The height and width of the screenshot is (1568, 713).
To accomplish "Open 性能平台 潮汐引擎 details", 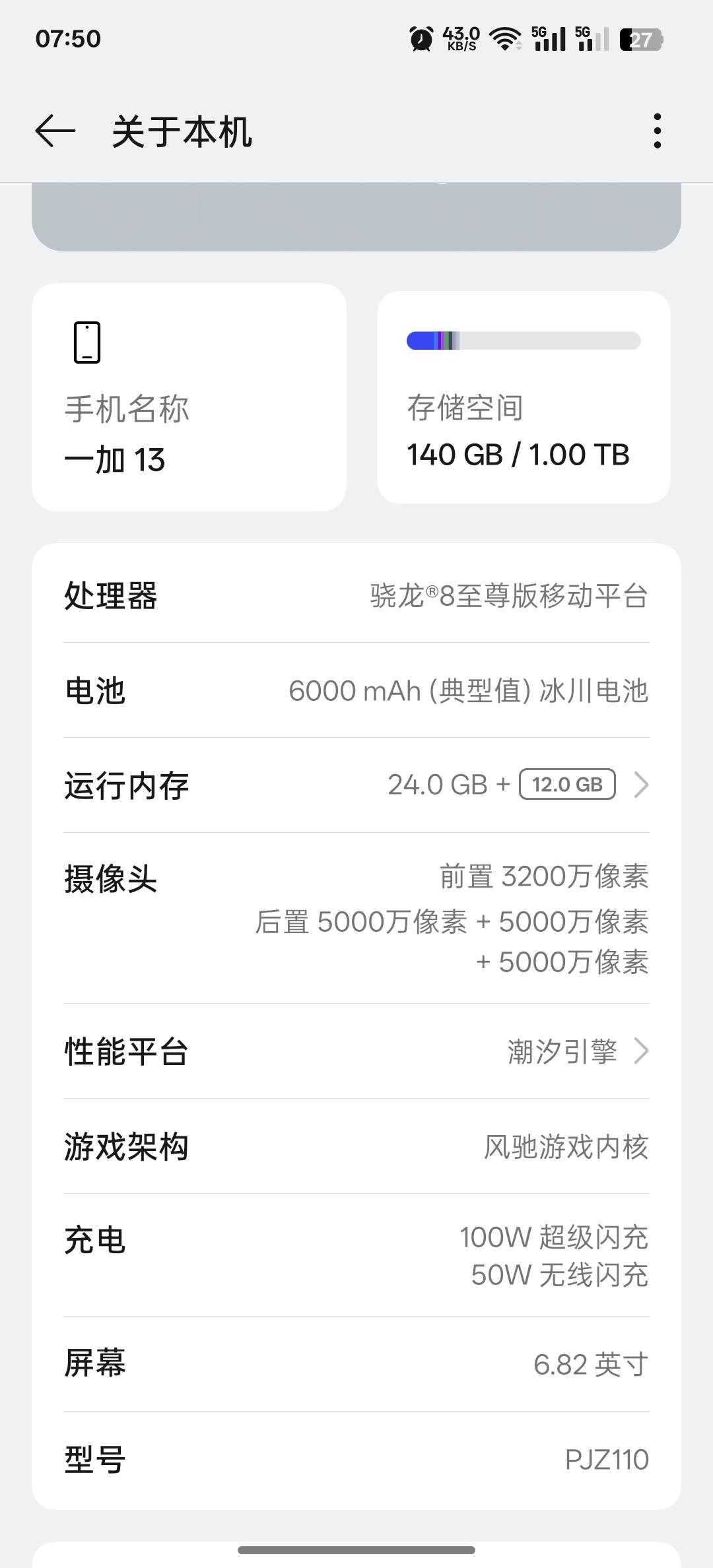I will [356, 1051].
